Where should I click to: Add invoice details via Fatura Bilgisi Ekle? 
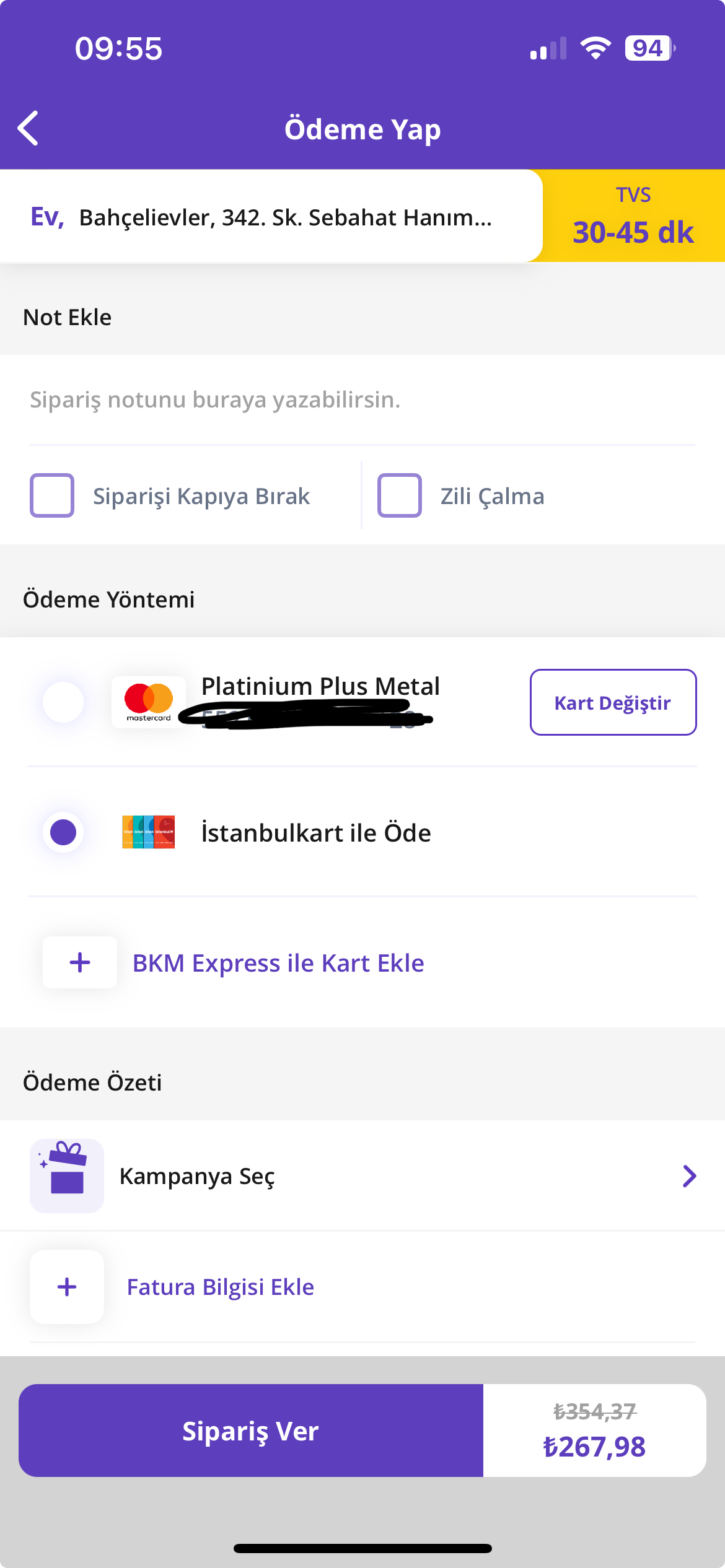220,1287
